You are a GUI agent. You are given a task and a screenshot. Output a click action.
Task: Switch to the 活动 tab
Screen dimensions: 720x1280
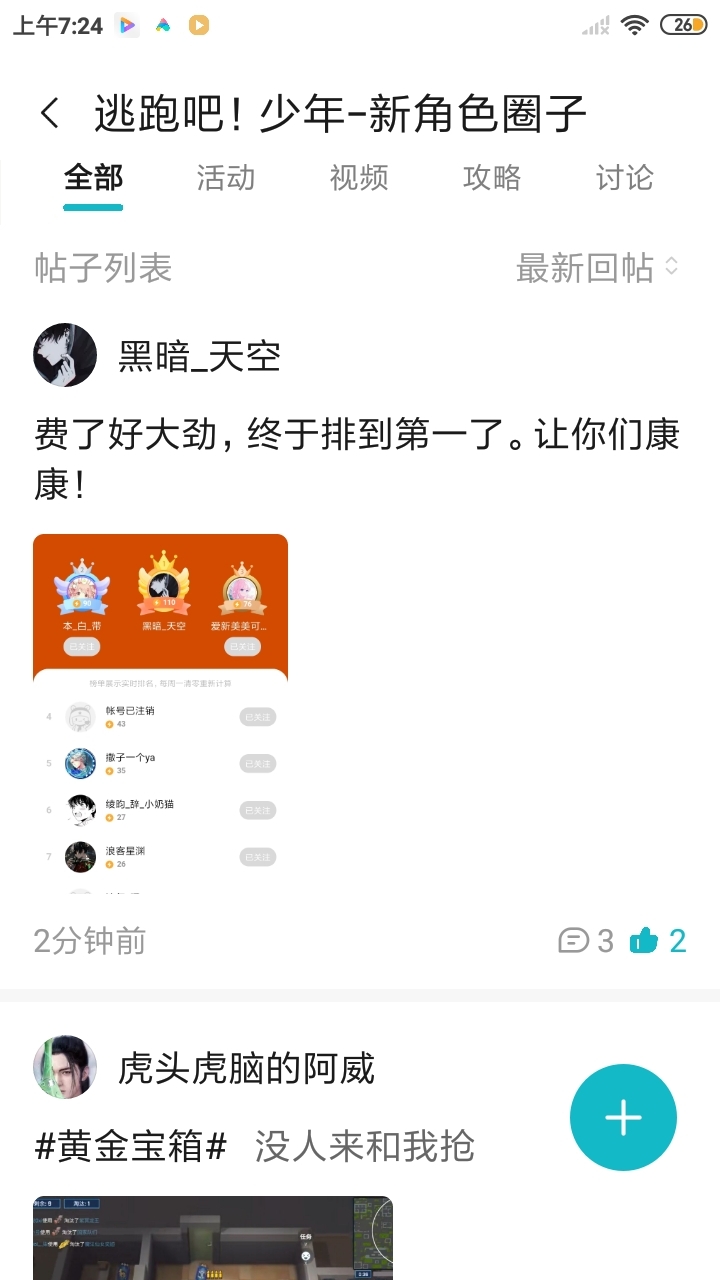pos(226,178)
